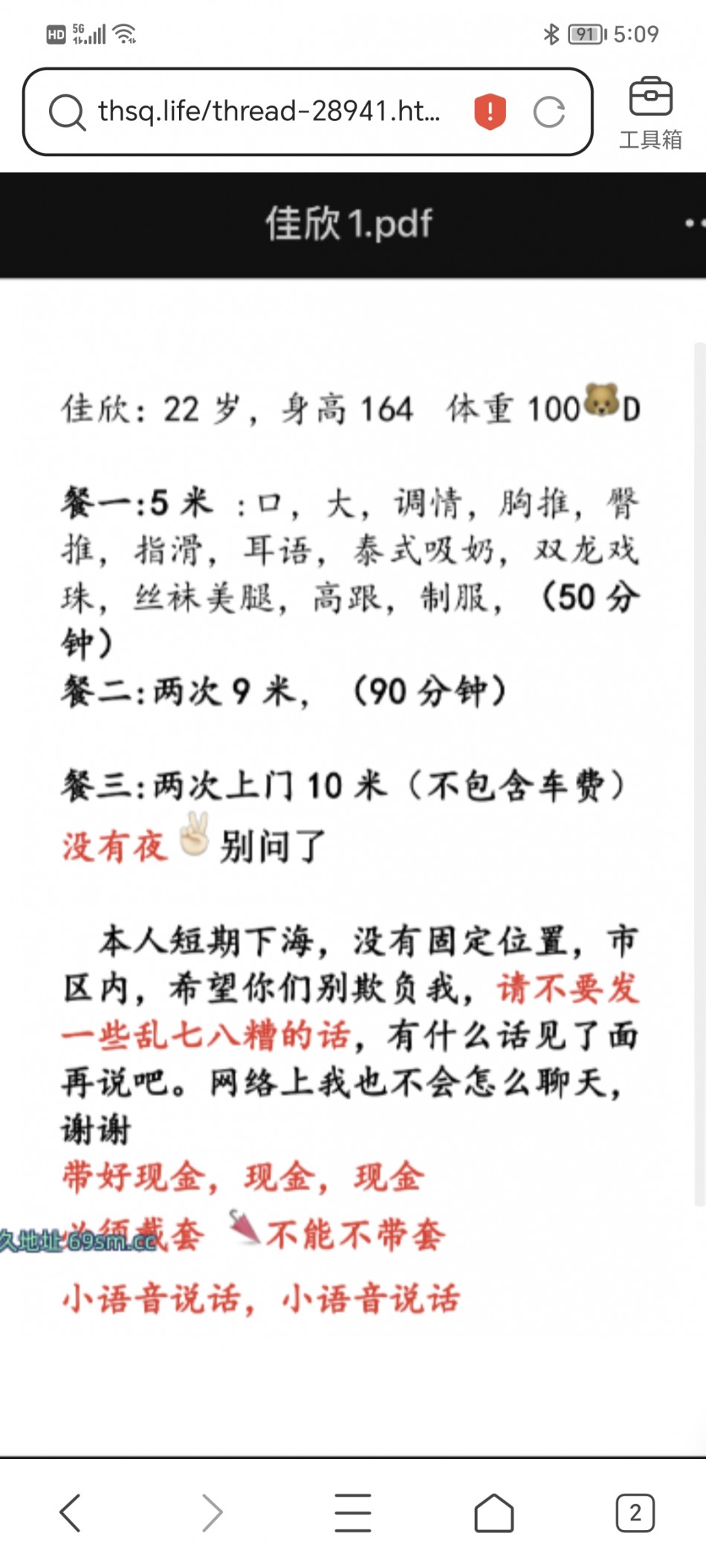
Task: Reload the current page
Action: [x=549, y=112]
